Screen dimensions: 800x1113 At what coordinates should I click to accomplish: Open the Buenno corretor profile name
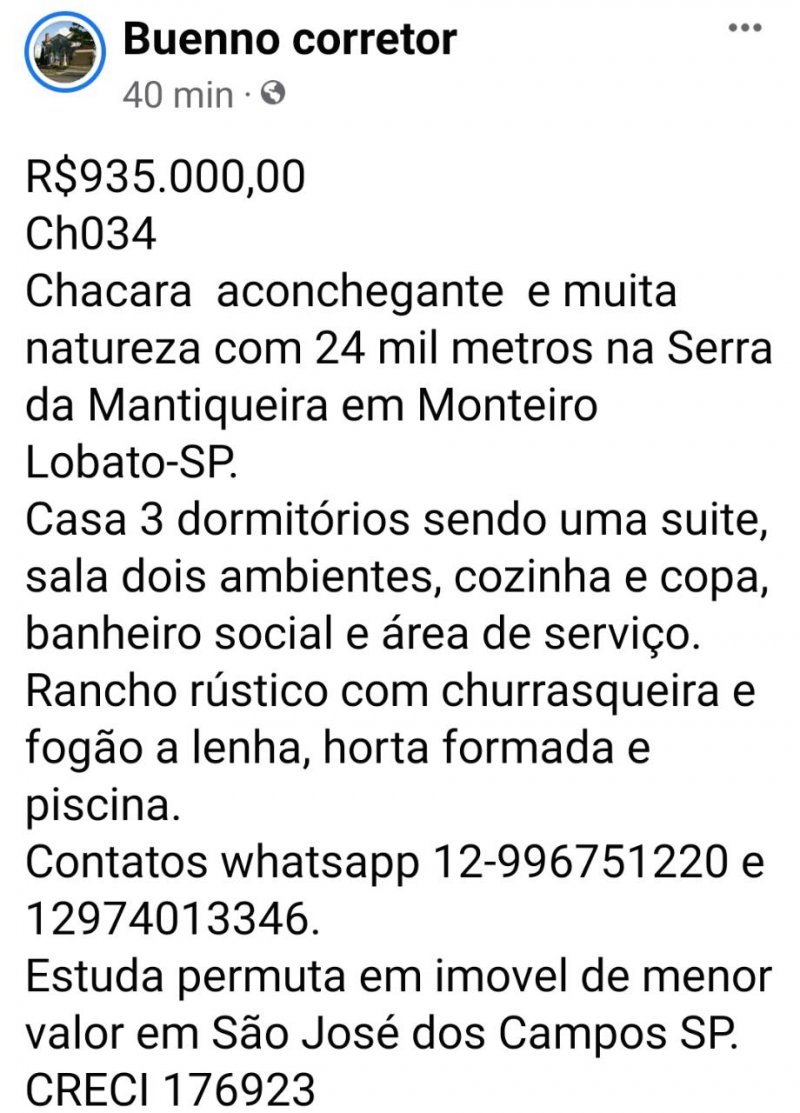click(x=290, y=40)
